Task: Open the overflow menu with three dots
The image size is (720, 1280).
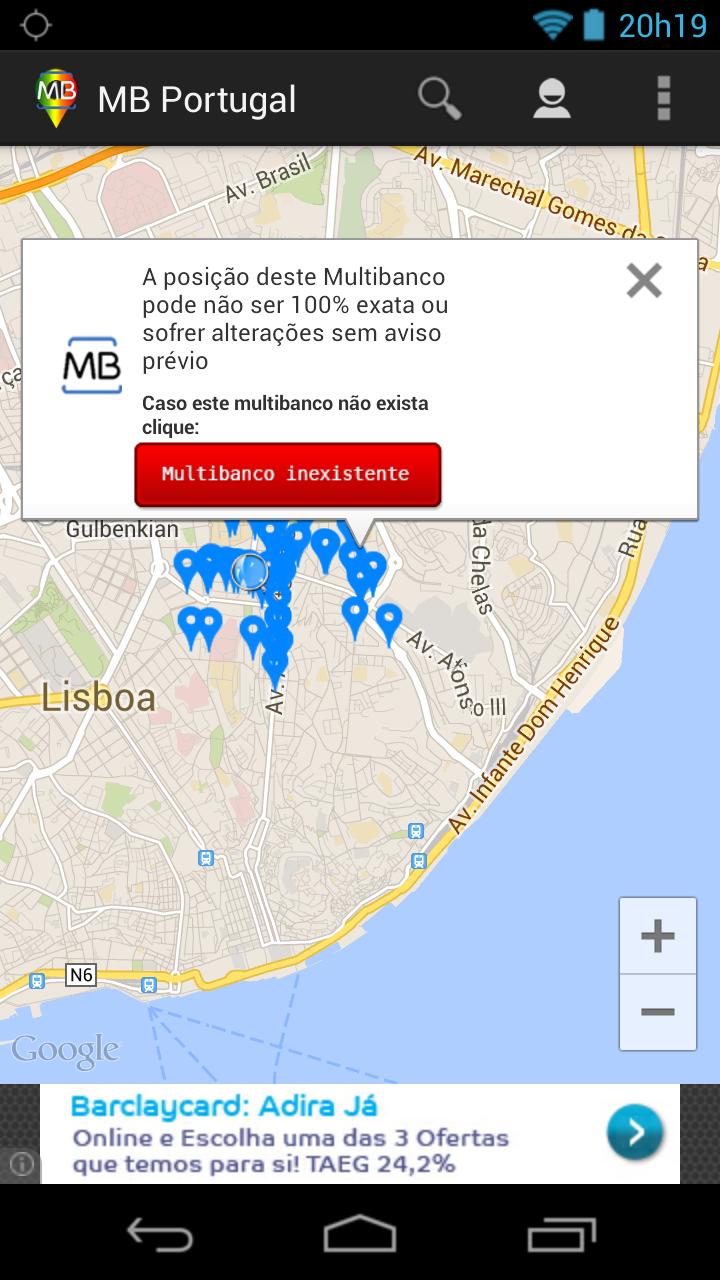Action: (x=663, y=98)
